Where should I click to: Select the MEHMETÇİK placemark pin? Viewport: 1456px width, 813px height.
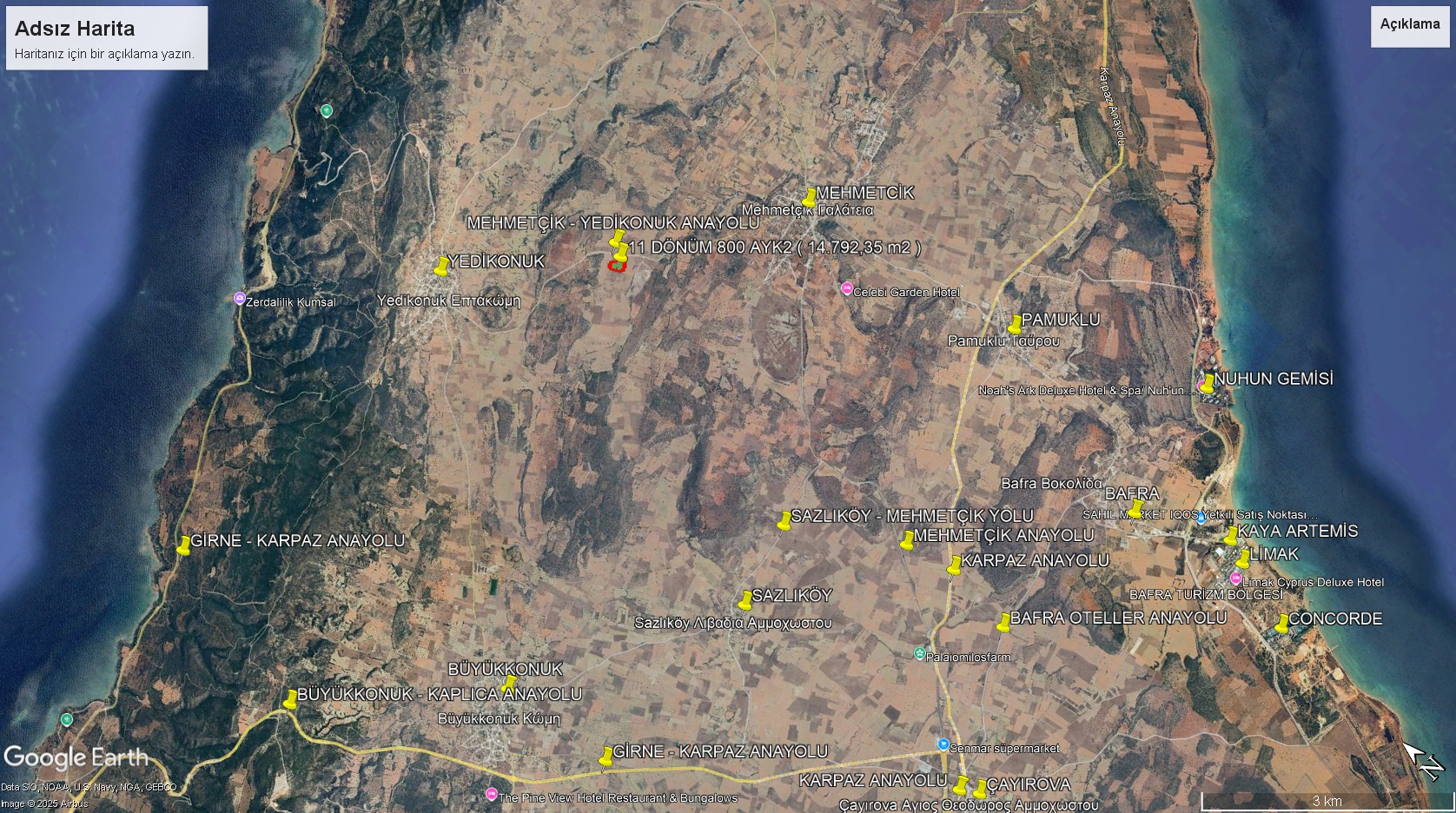tap(809, 198)
